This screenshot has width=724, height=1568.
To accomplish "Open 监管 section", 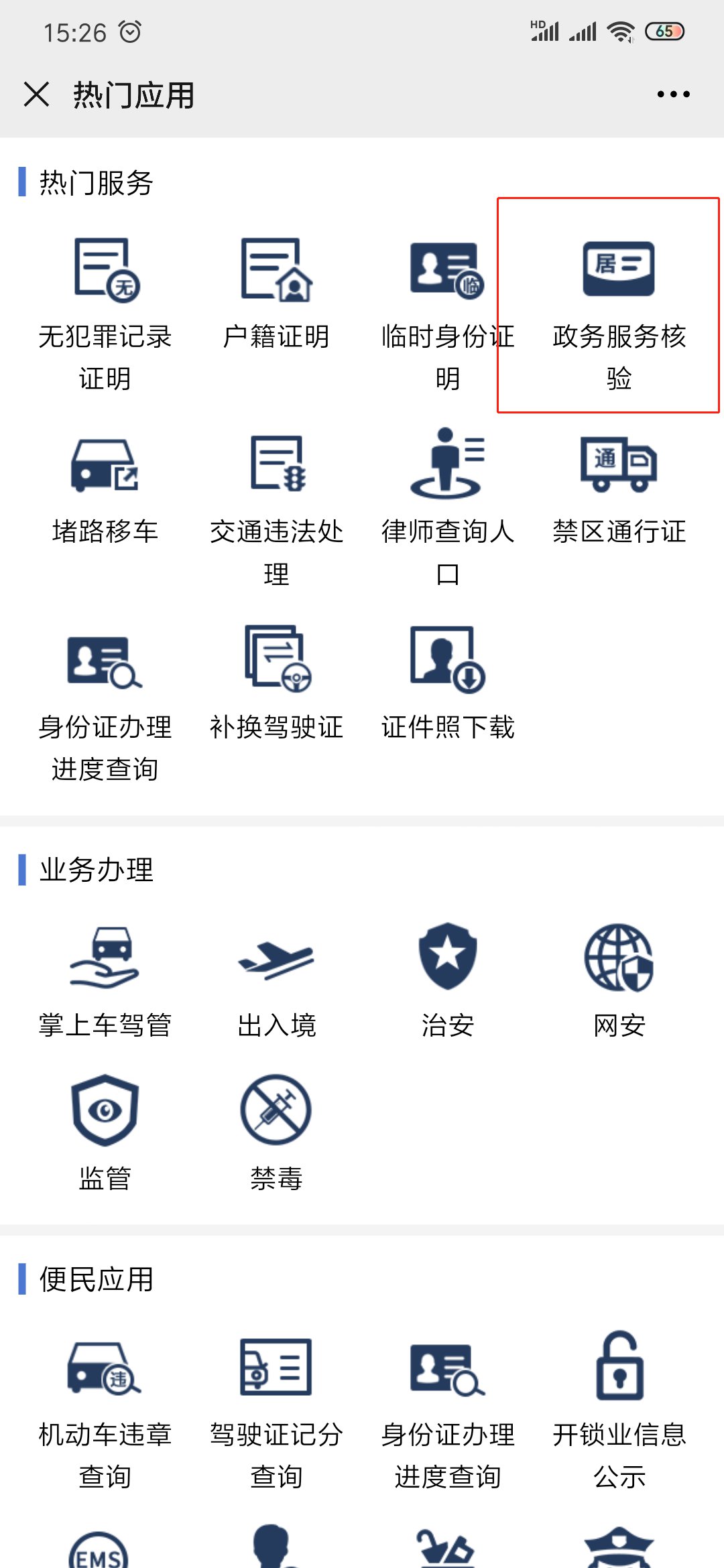I will point(105,1134).
